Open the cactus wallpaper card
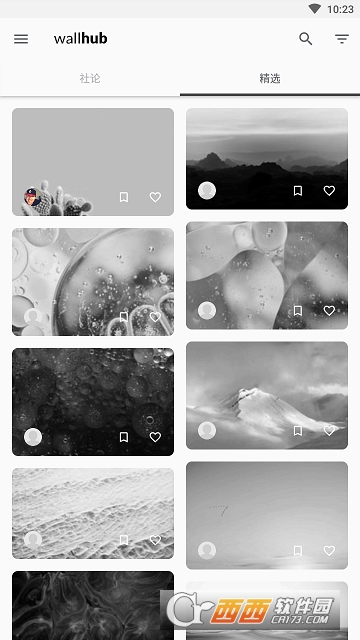The height and width of the screenshot is (640, 360). (93, 162)
